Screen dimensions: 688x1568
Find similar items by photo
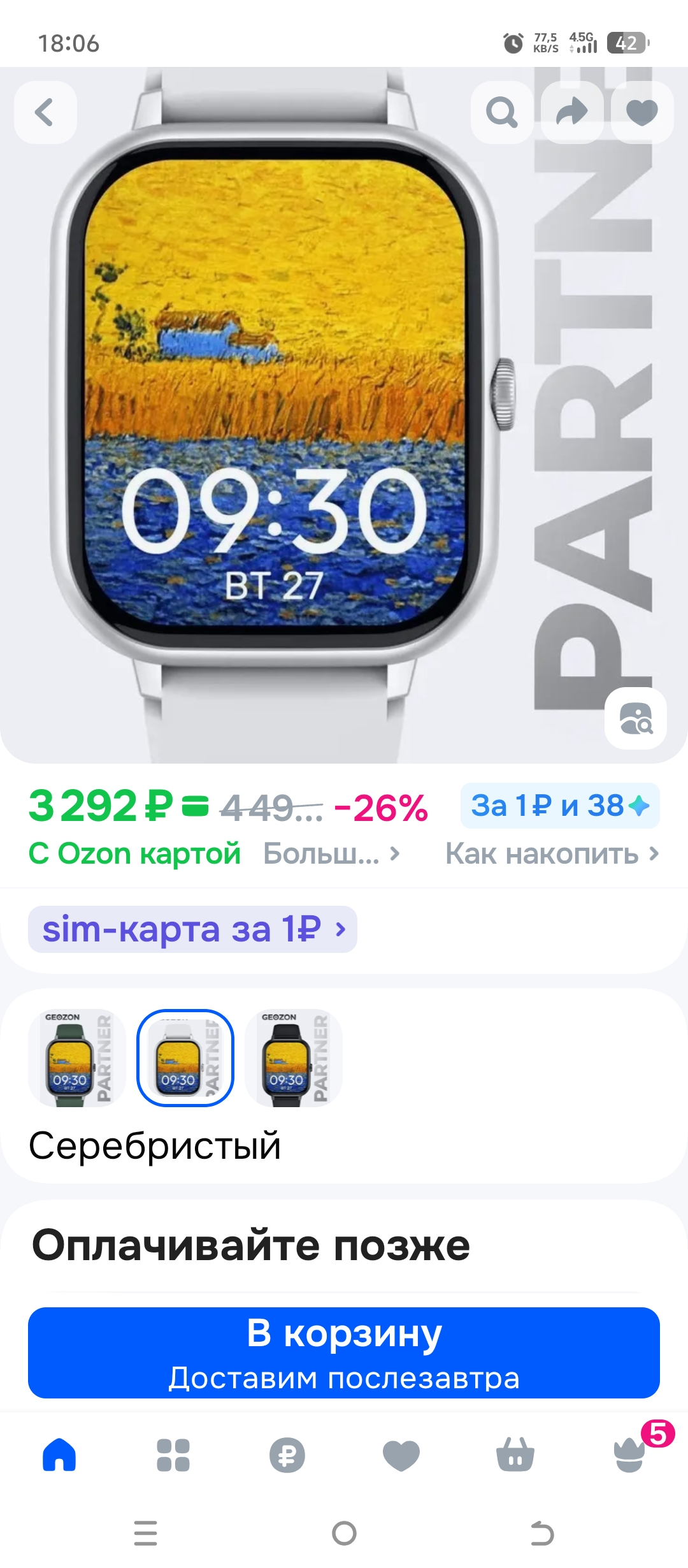[636, 718]
